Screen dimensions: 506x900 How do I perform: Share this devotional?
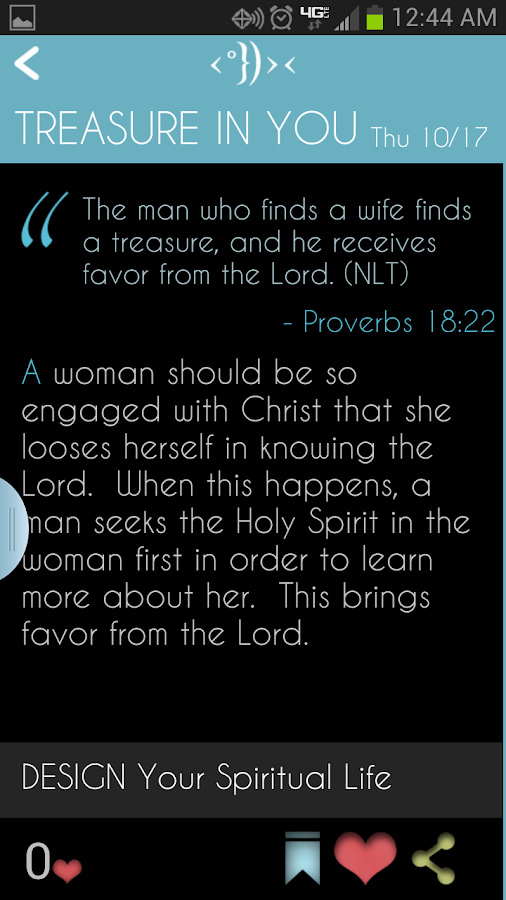coord(434,859)
